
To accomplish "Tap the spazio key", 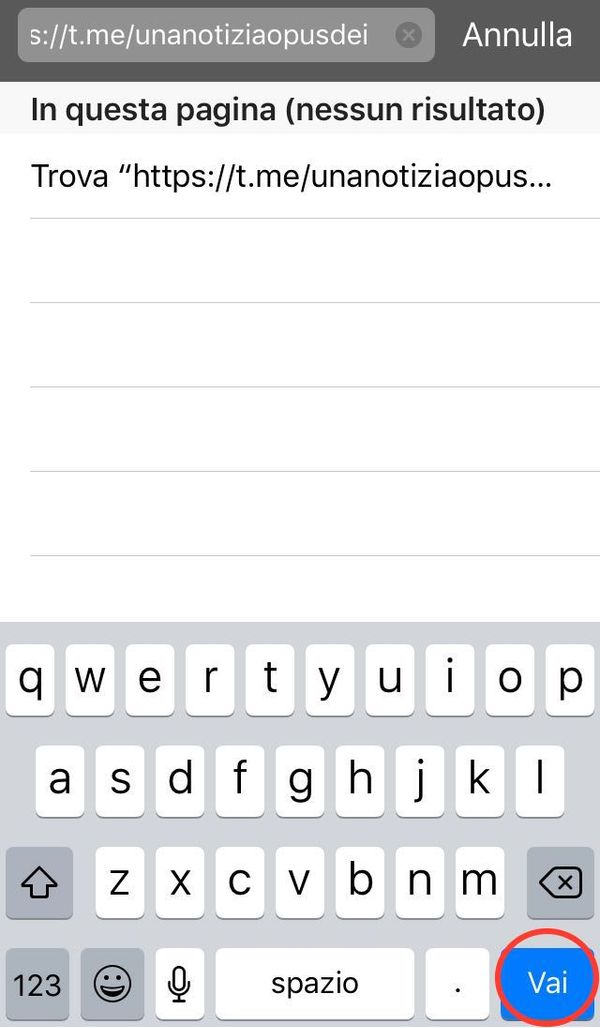I will click(314, 983).
